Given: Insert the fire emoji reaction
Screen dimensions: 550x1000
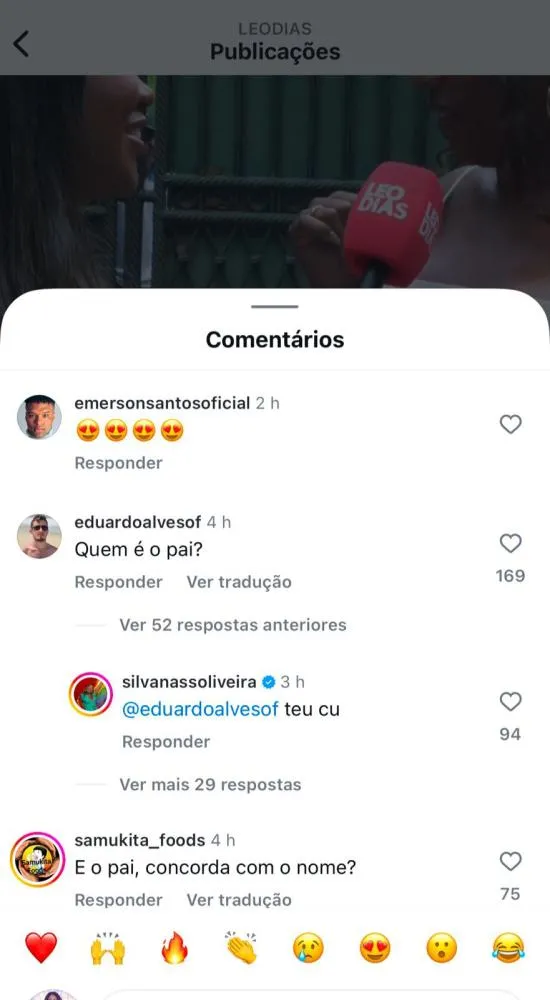Looking at the screenshot, I should pos(175,948).
